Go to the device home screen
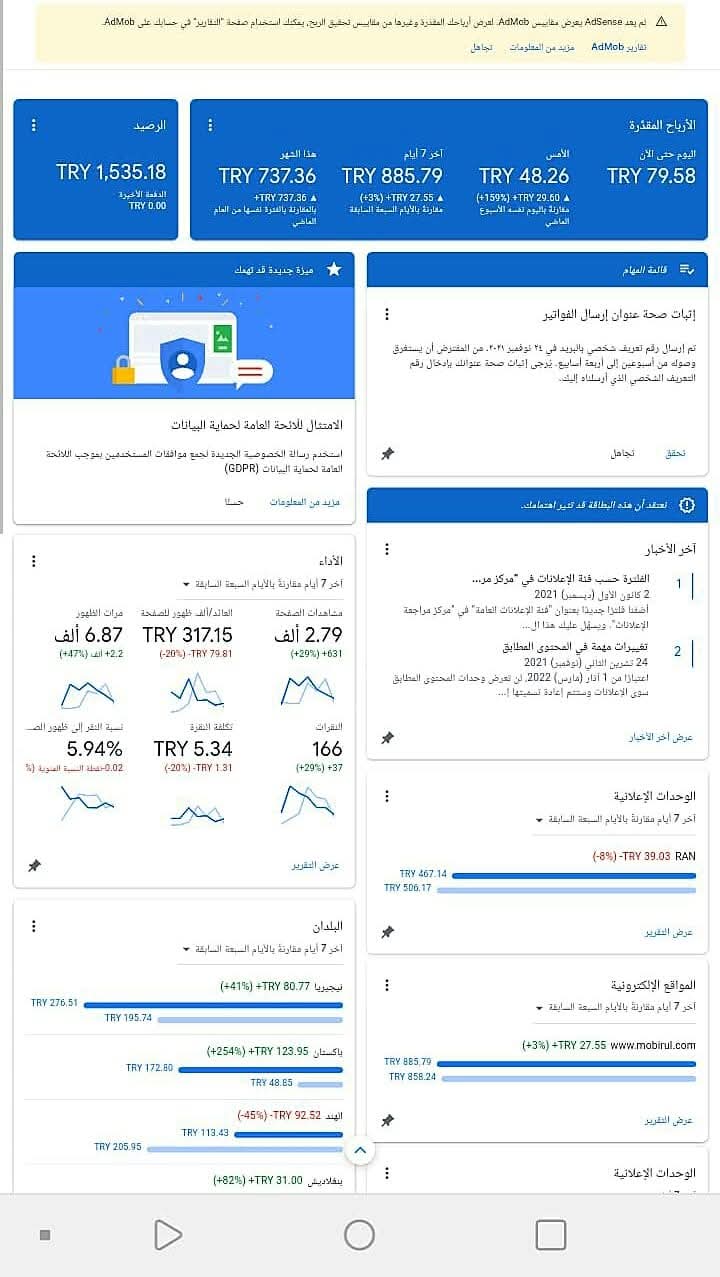720x1277 pixels. click(359, 1235)
